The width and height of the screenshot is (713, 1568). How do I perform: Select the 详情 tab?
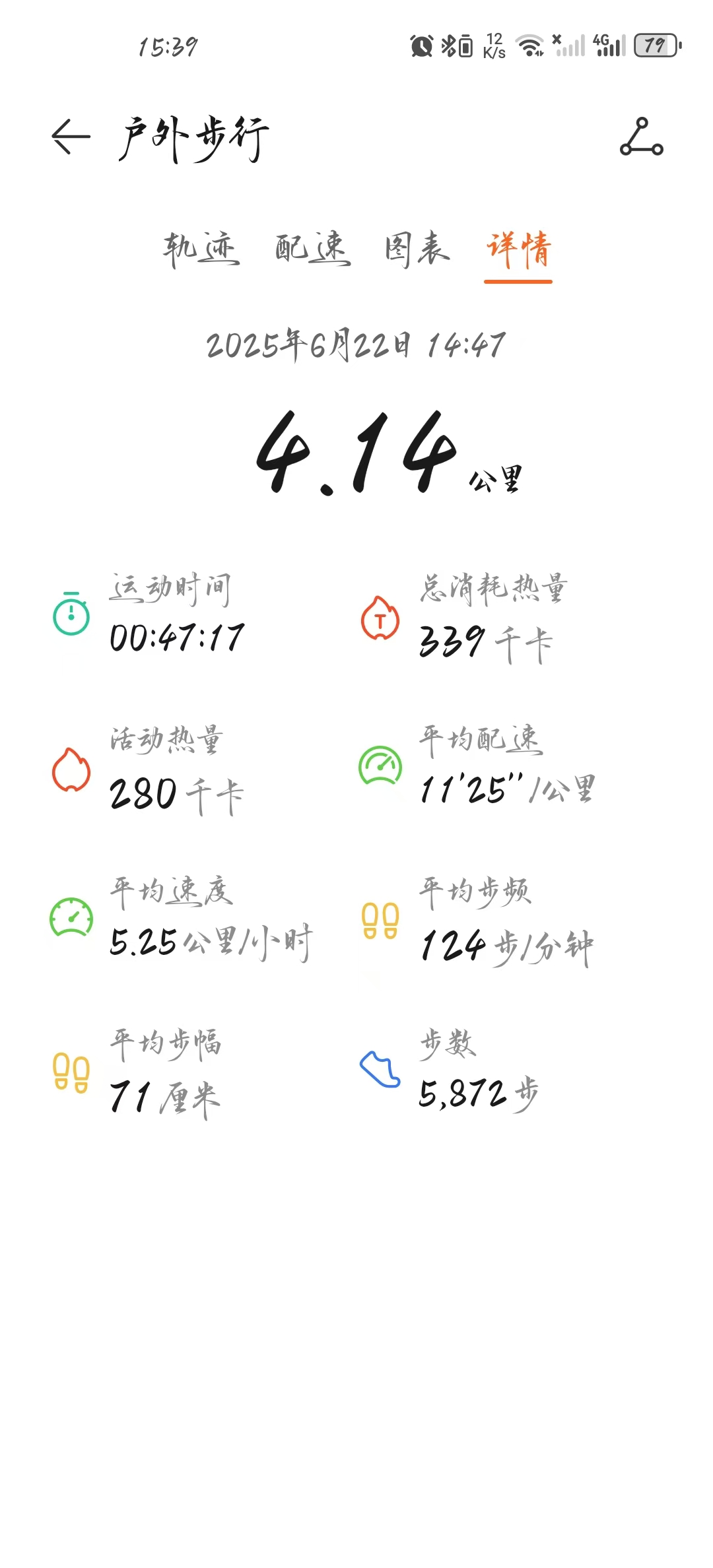518,249
